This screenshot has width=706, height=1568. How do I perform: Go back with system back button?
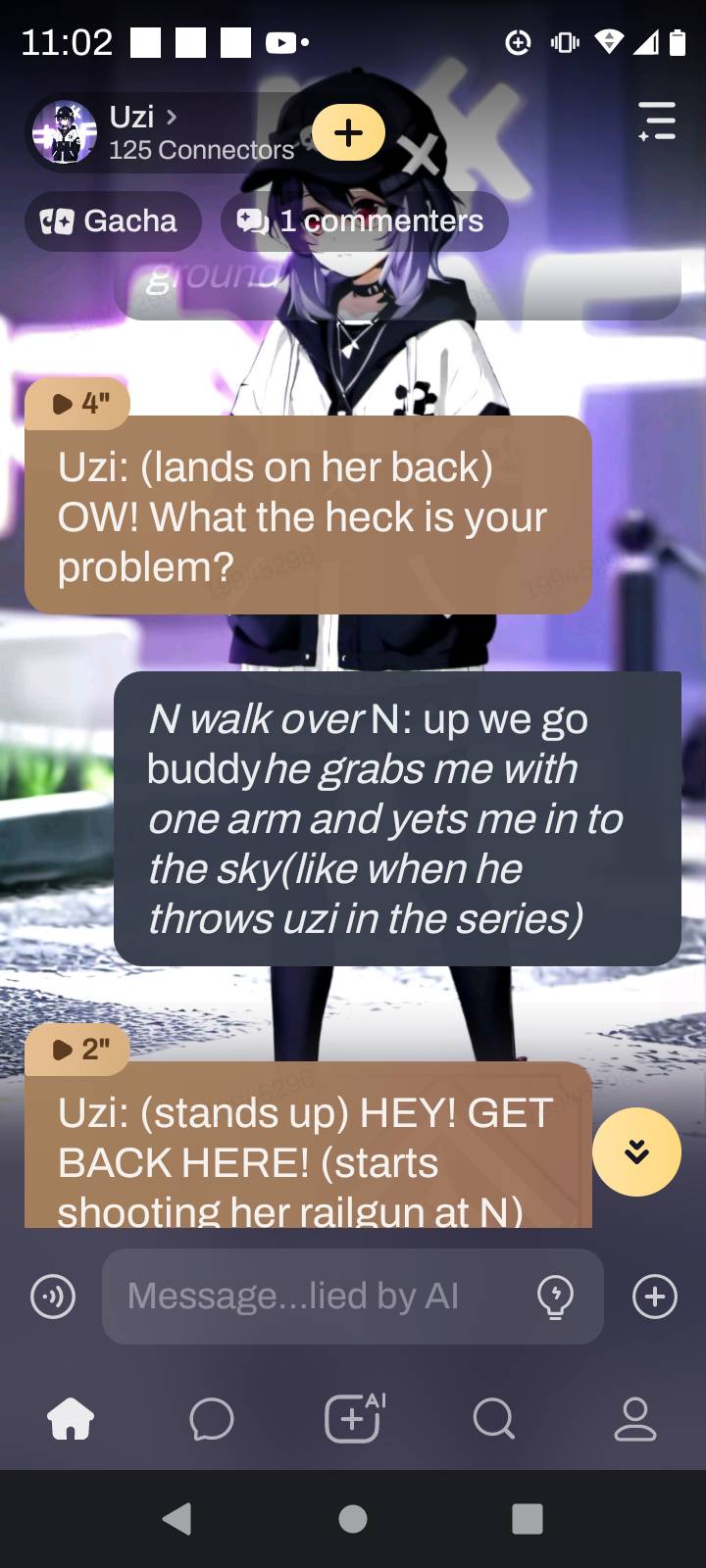coord(177,1518)
